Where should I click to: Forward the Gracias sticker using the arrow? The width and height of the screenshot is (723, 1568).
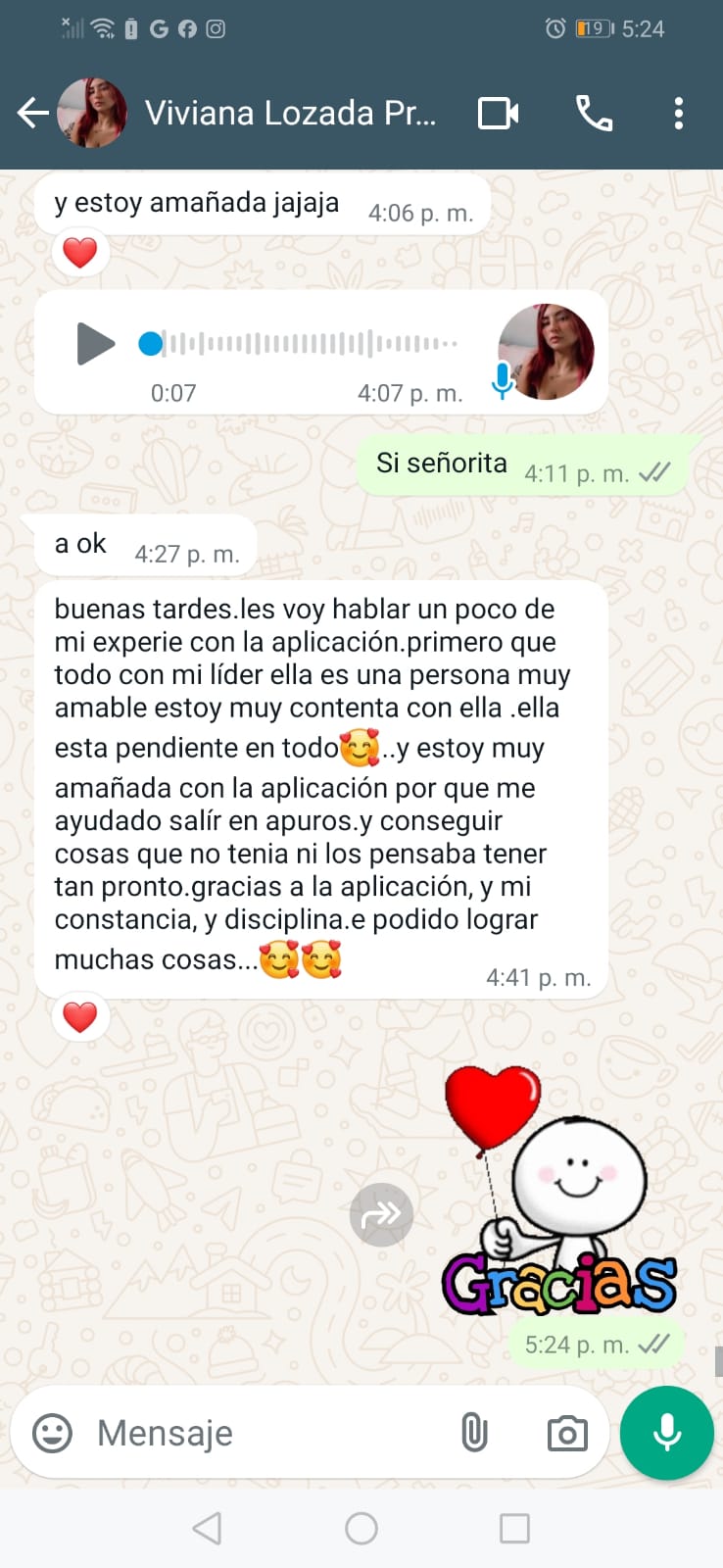pos(381,1214)
